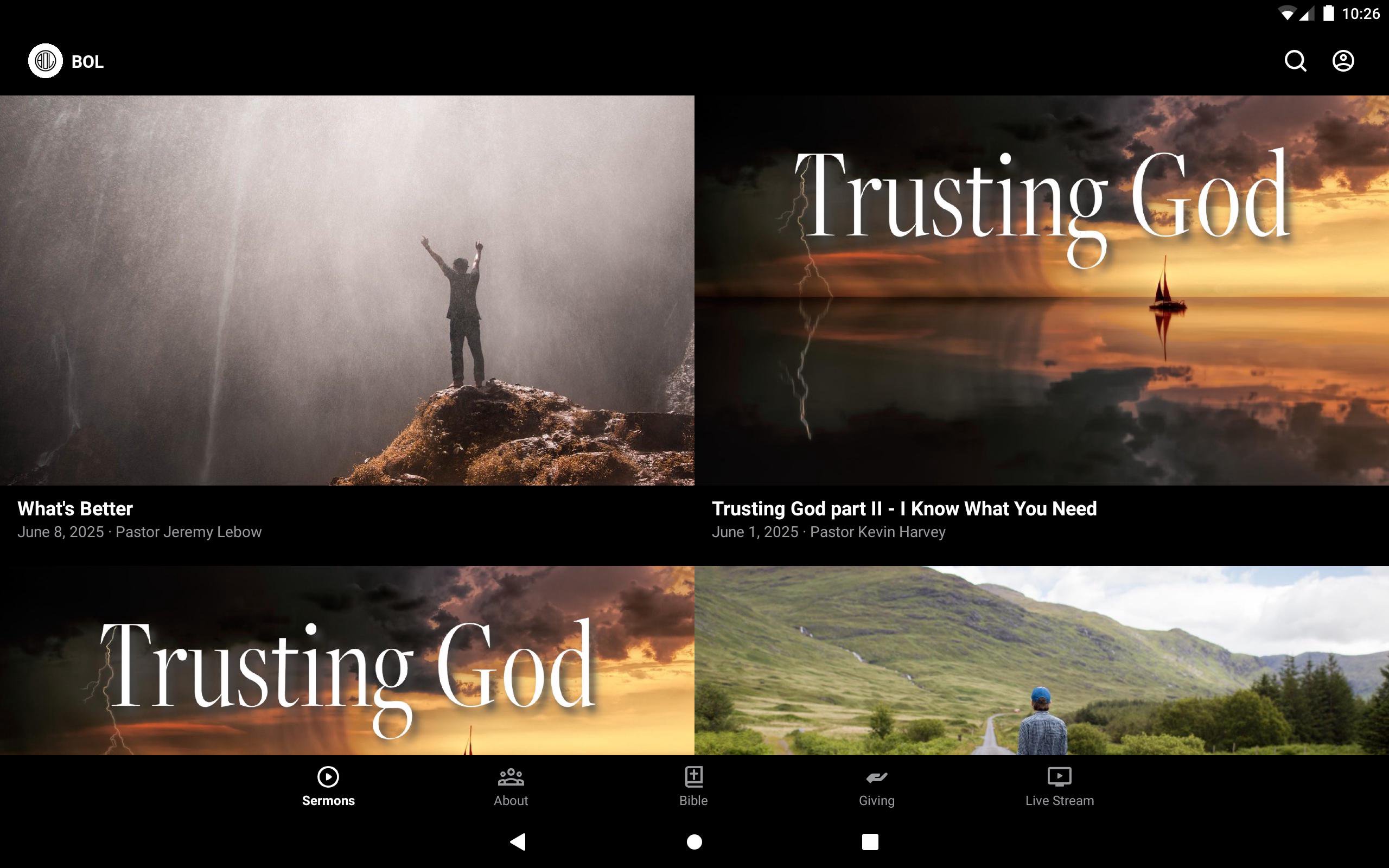Image resolution: width=1389 pixels, height=868 pixels.
Task: Open Trusting God part II sermon
Action: click(x=1041, y=290)
